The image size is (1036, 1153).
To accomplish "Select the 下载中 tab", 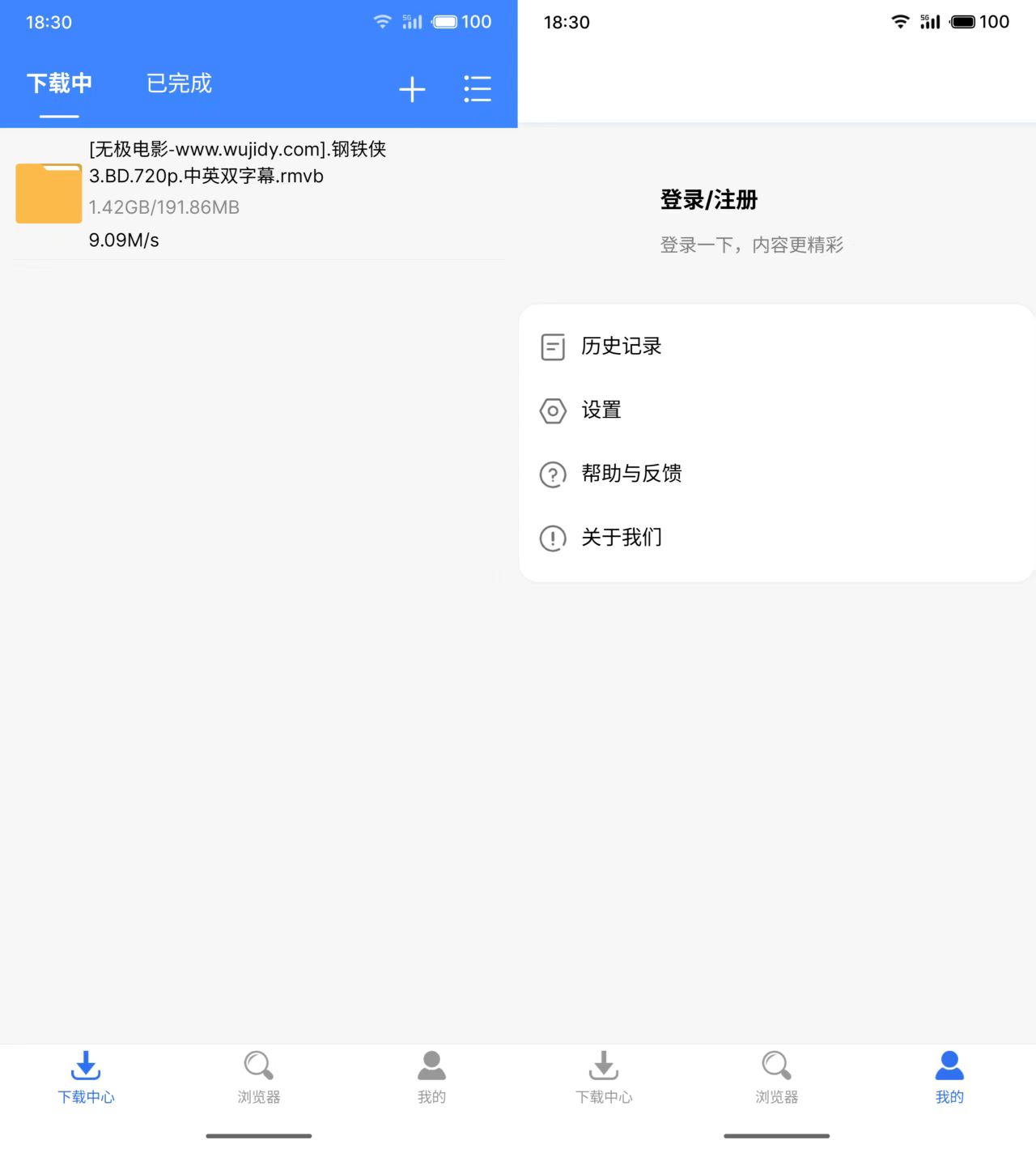I will [x=59, y=83].
